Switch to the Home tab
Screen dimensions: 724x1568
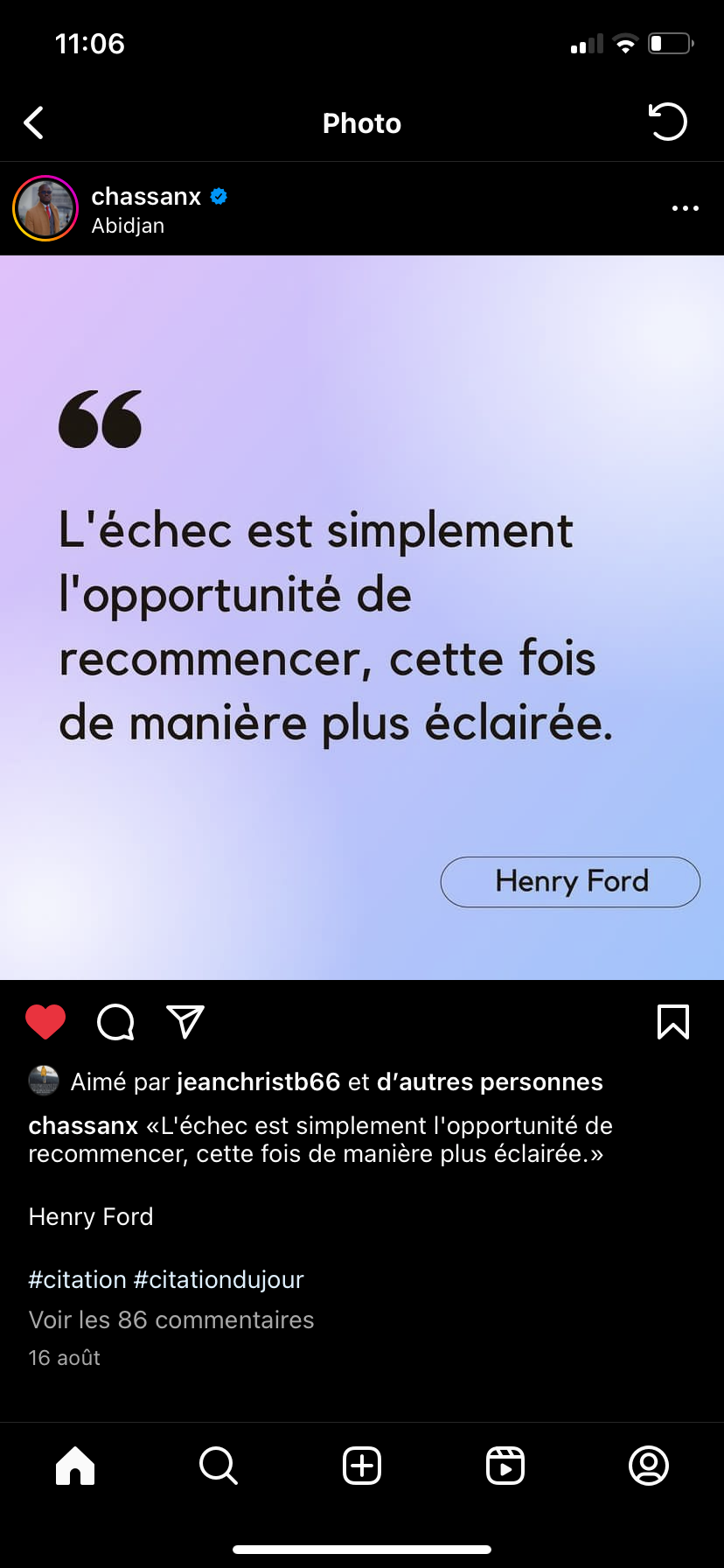coord(75,1466)
